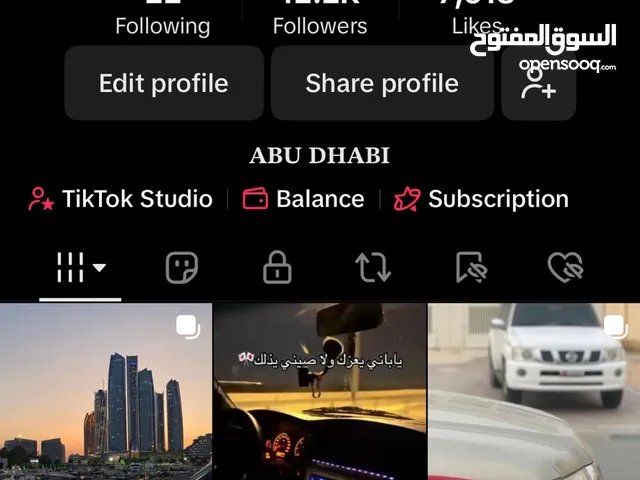
Task: Open the saved bookmarks tab
Action: (469, 267)
